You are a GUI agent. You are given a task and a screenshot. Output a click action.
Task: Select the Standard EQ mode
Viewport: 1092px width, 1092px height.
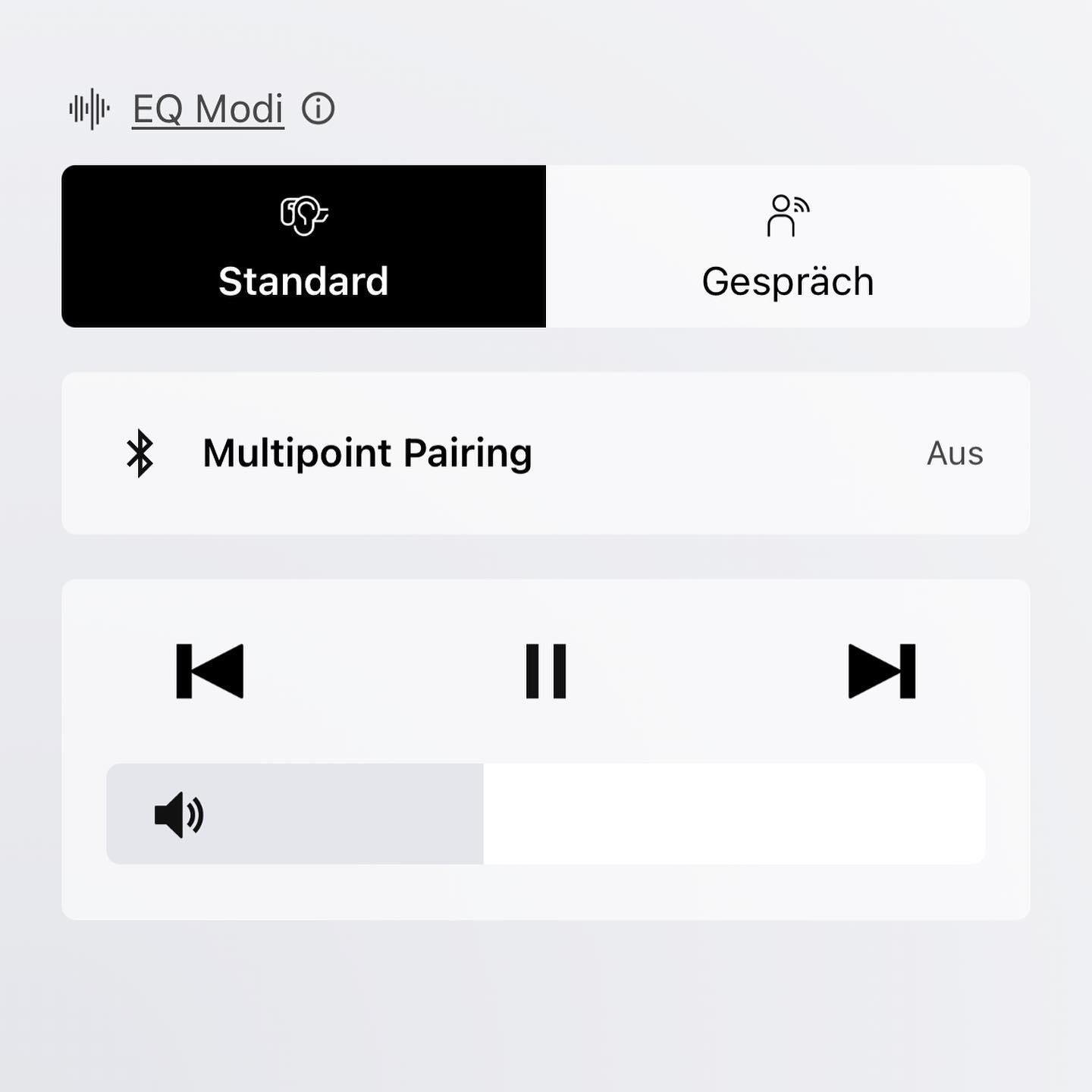click(x=303, y=246)
